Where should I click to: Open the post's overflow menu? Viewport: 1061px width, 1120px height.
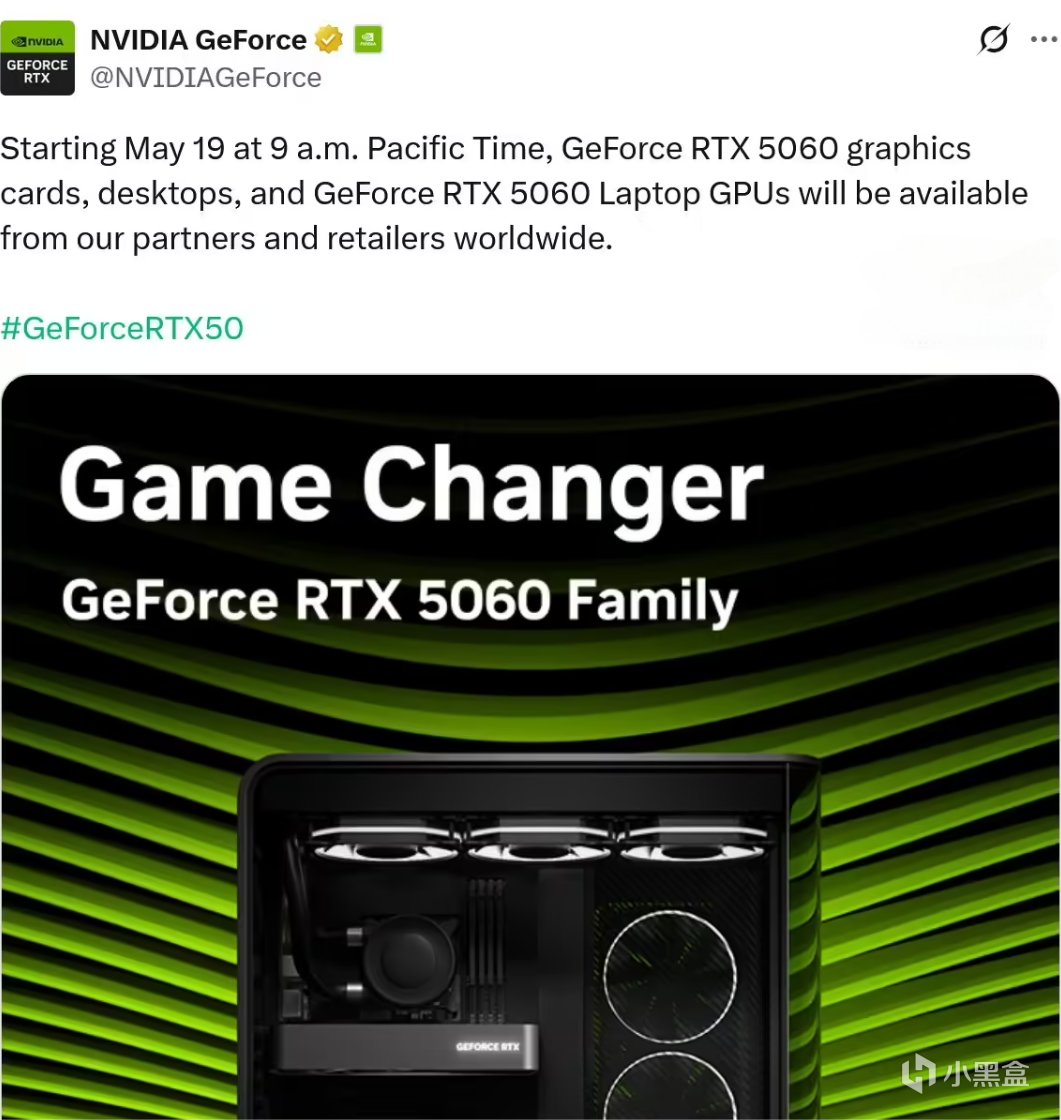tap(1044, 40)
